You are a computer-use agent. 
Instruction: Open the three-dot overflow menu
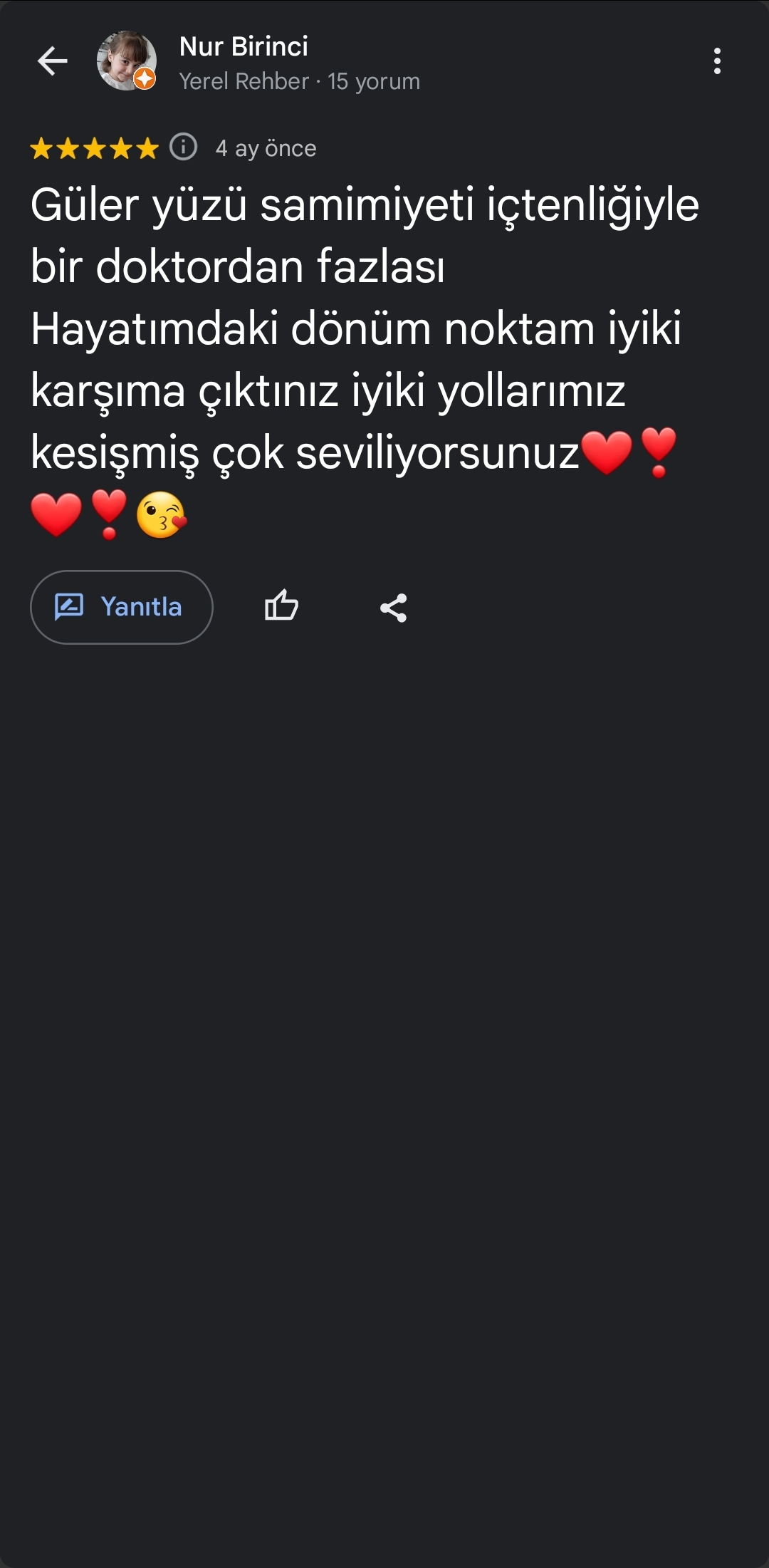coord(717,61)
